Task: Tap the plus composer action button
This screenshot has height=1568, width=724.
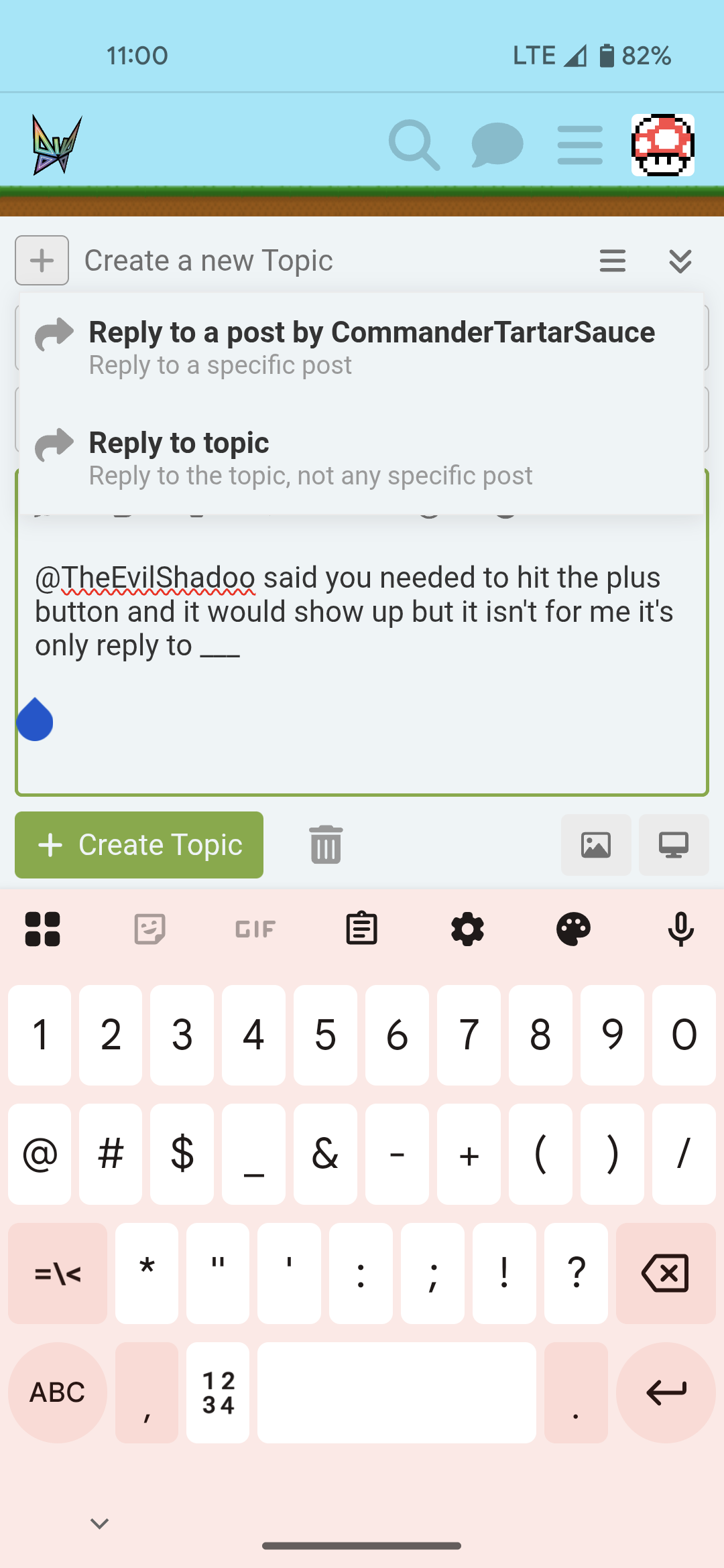Action: coord(42,260)
